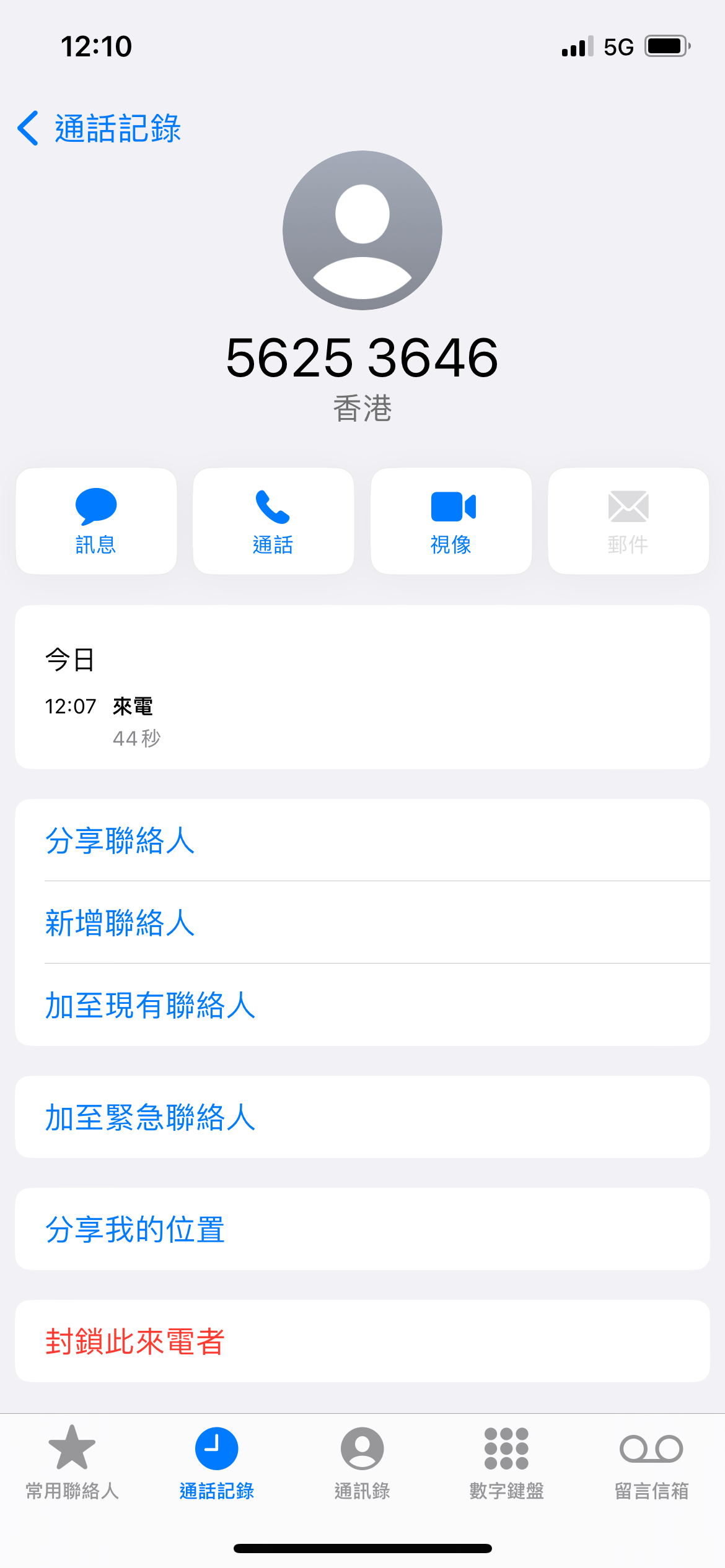The width and height of the screenshot is (725, 1568).
Task: Open the 通訊錄 tab
Action: coord(362,1463)
